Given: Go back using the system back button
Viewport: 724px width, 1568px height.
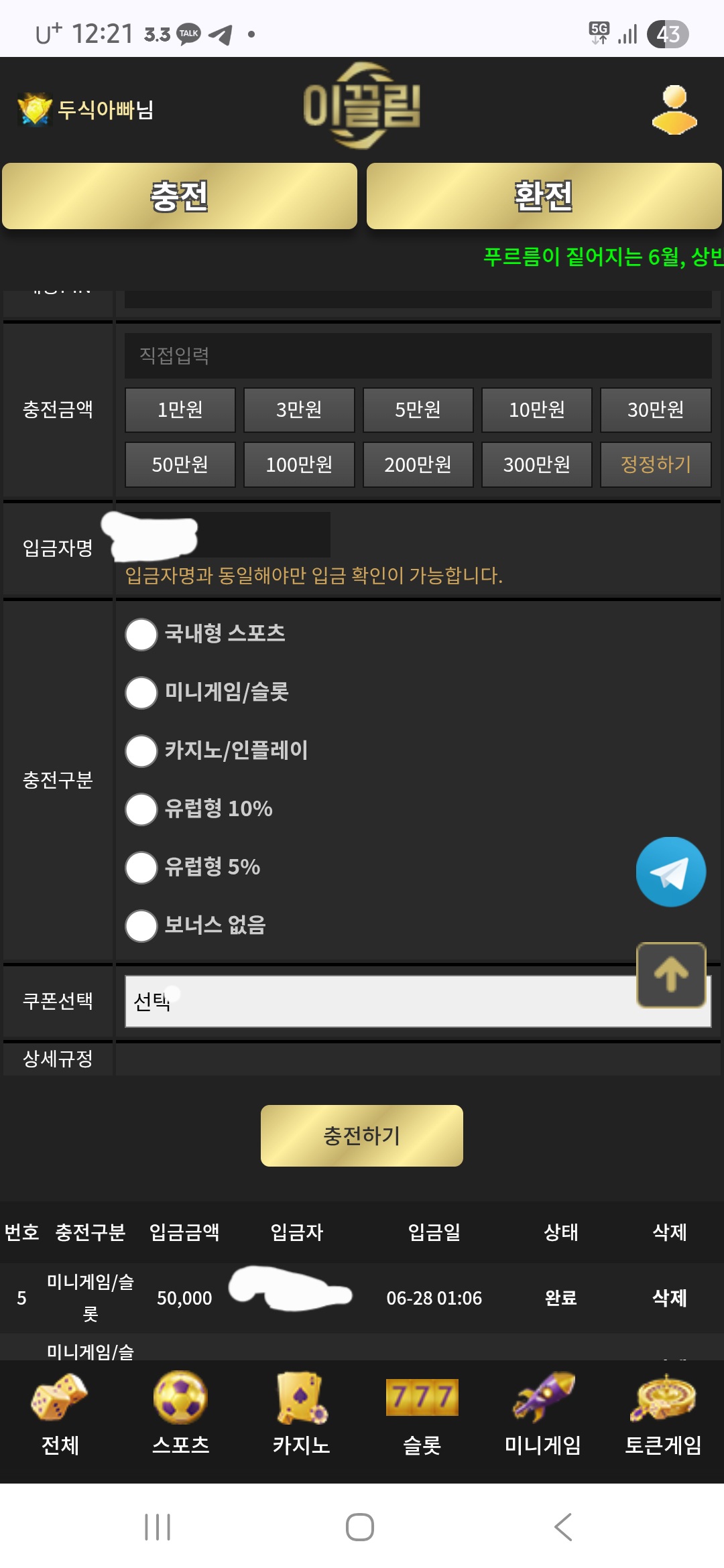Looking at the screenshot, I should [563, 1527].
